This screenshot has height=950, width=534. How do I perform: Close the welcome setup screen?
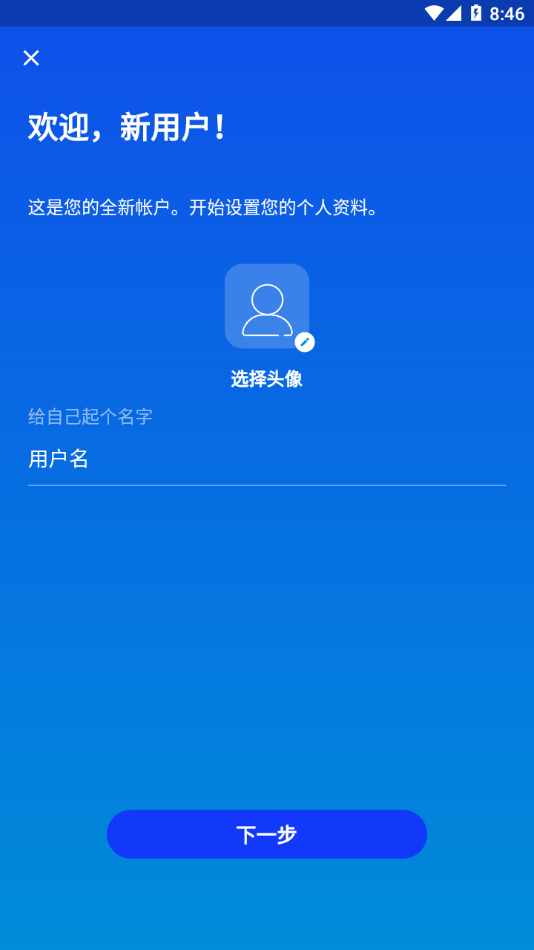pos(31,58)
